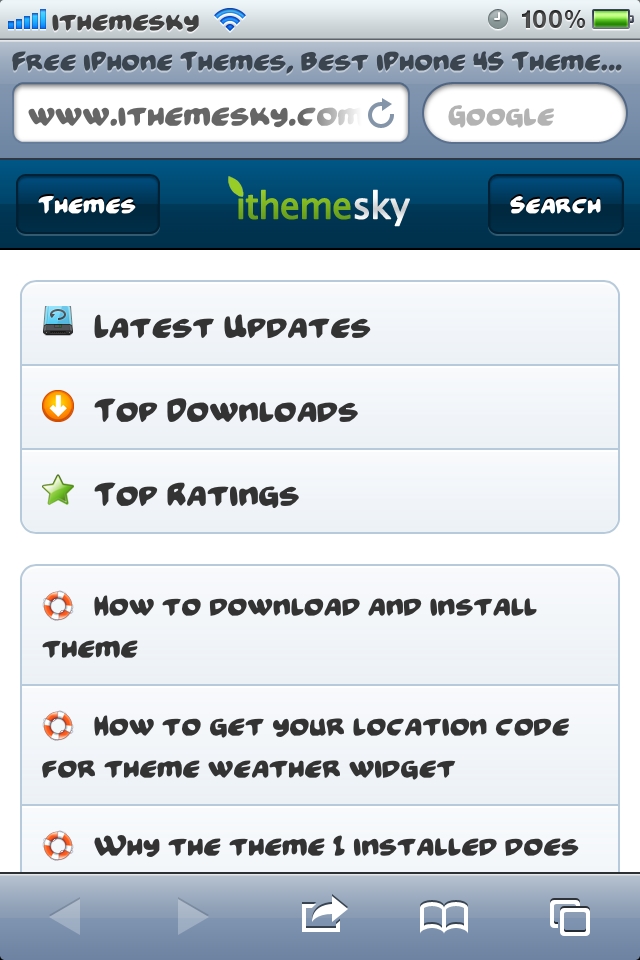640x960 pixels.
Task: Go back to the previous page
Action: [65, 916]
